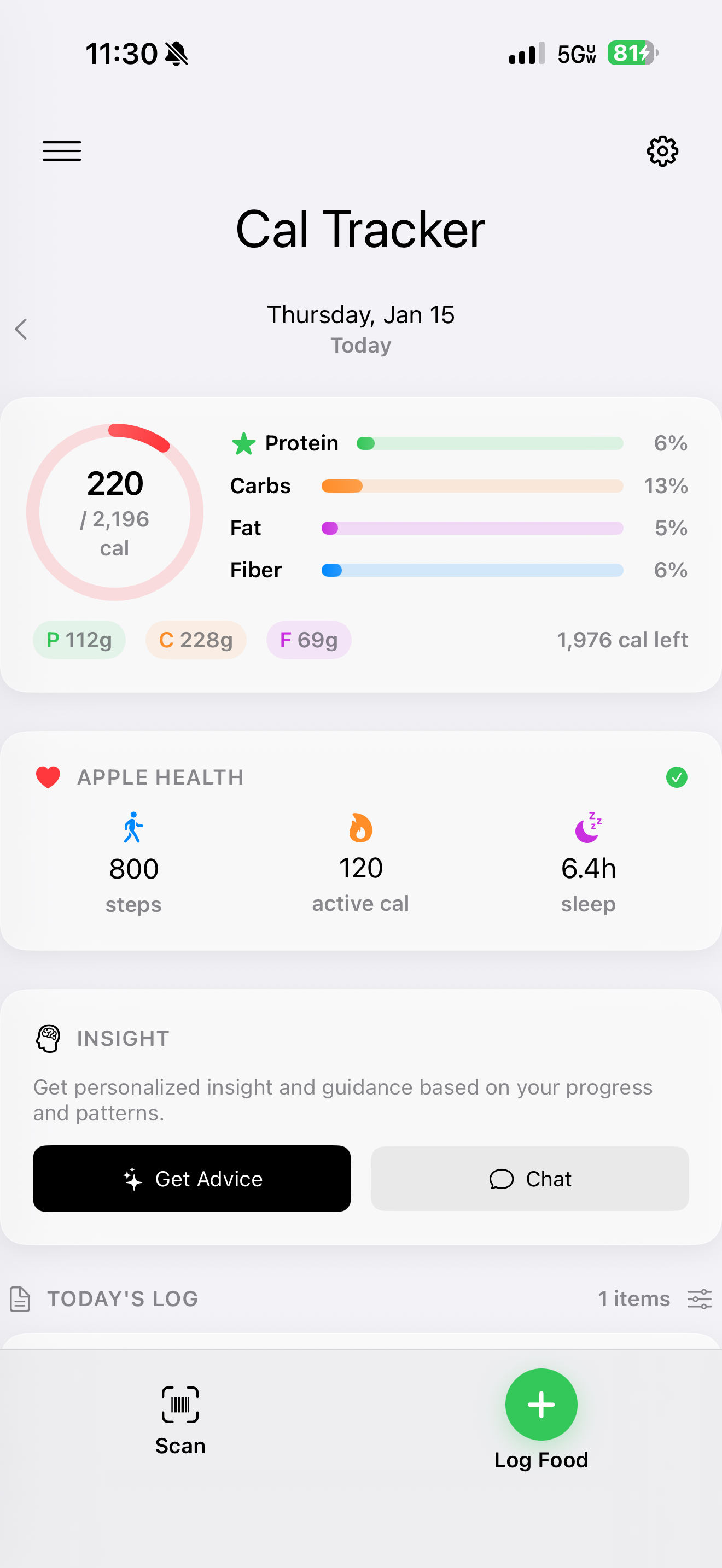Go back using the left chevron
The width and height of the screenshot is (722, 1568).
22,329
